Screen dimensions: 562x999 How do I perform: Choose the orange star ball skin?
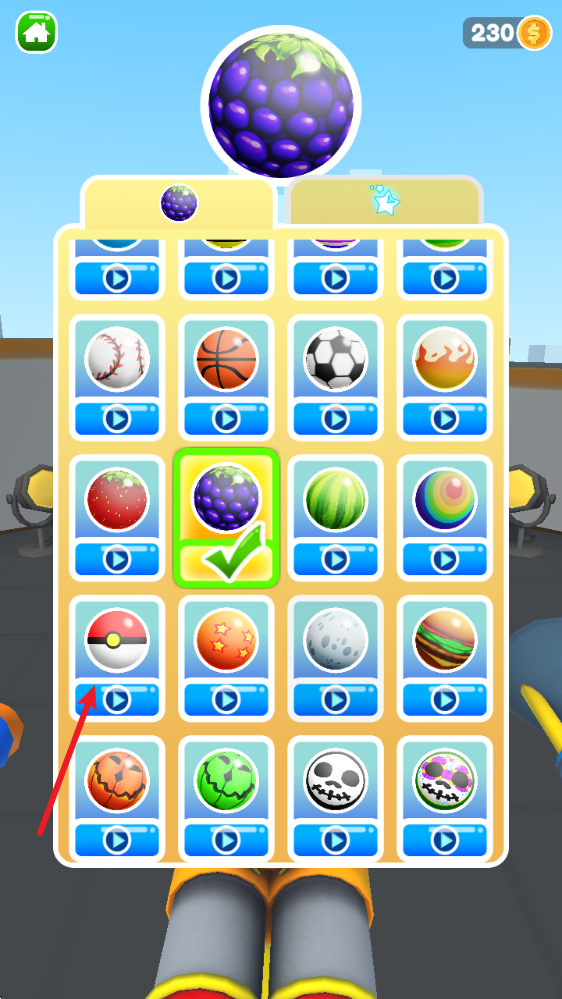click(226, 658)
